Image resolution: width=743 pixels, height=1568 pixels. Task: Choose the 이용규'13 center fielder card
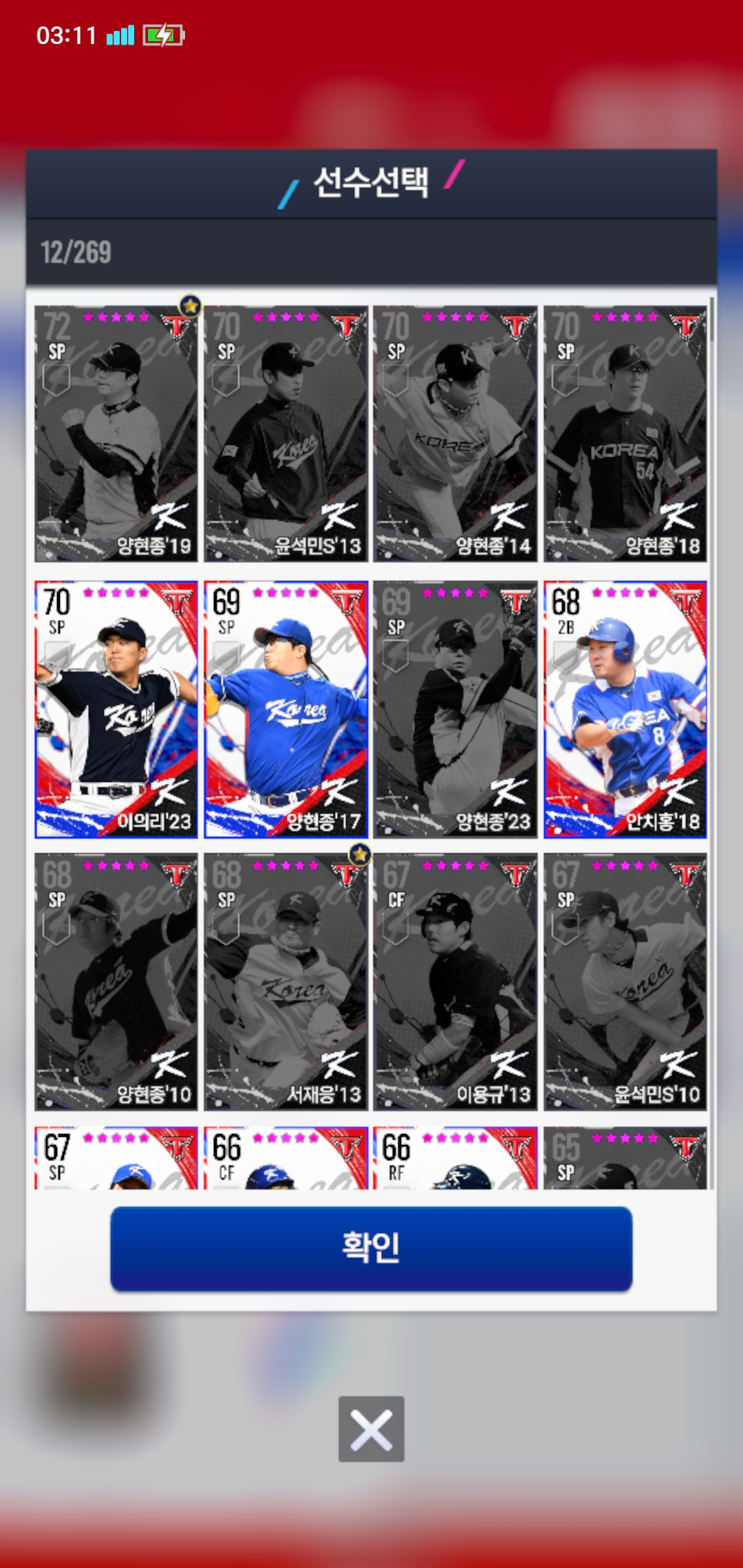pyautogui.click(x=455, y=982)
